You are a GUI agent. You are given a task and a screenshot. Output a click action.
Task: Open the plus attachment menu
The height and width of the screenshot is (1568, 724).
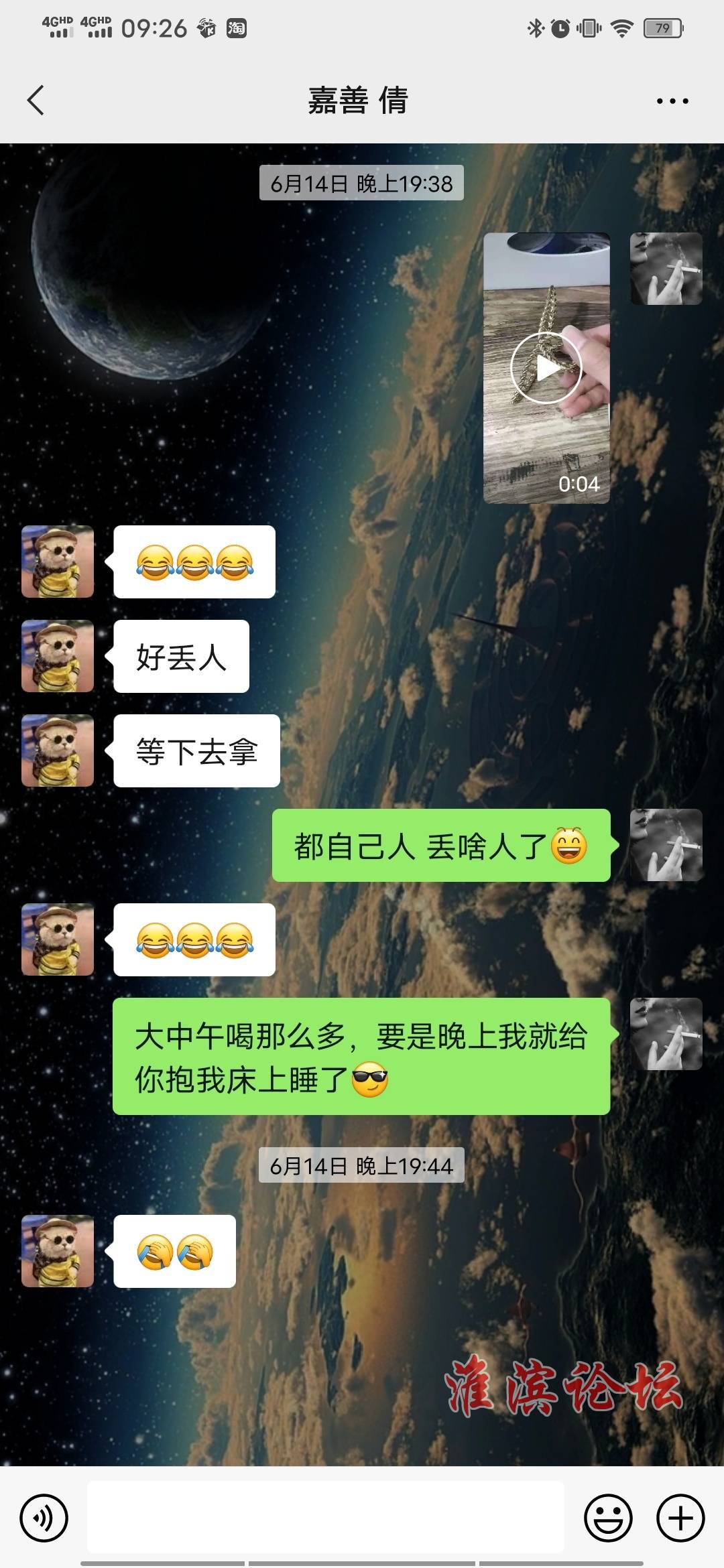(x=680, y=1517)
